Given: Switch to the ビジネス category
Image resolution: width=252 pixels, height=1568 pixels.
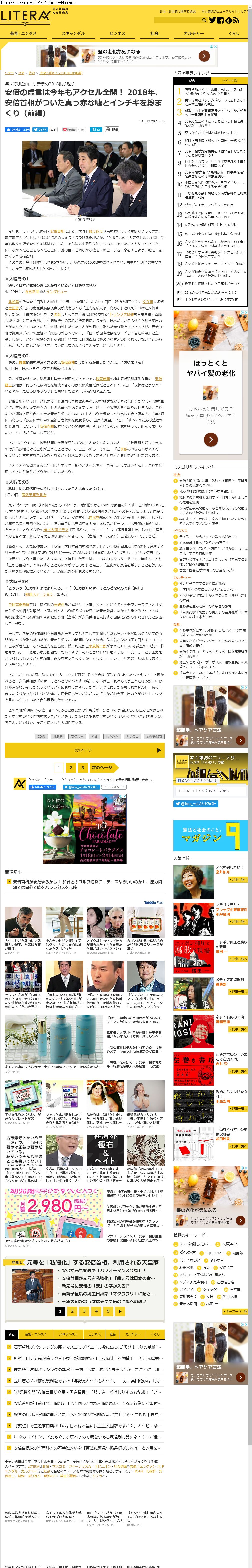Looking at the screenshot, I should (118, 33).
